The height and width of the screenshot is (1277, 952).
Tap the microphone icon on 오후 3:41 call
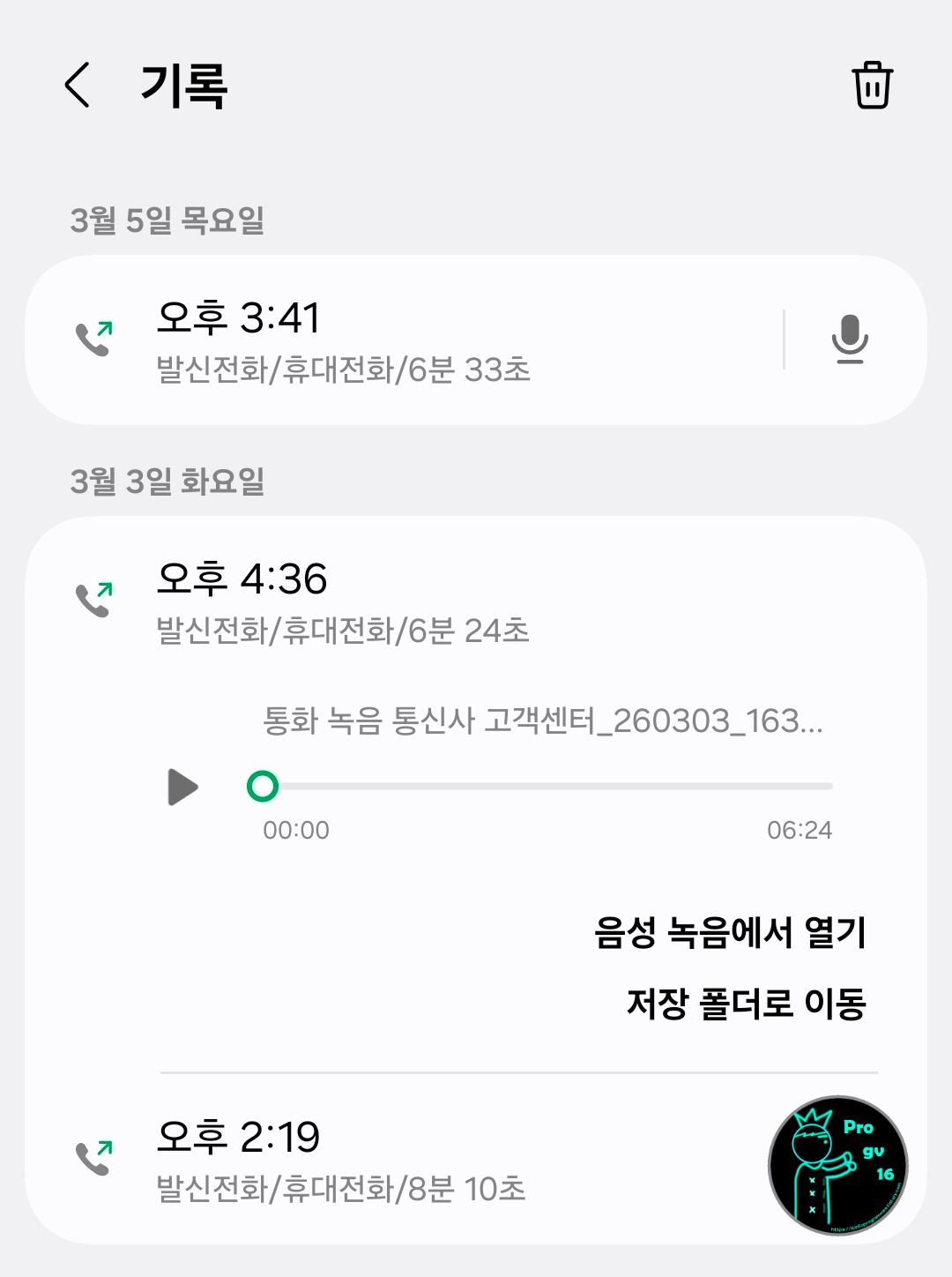849,340
